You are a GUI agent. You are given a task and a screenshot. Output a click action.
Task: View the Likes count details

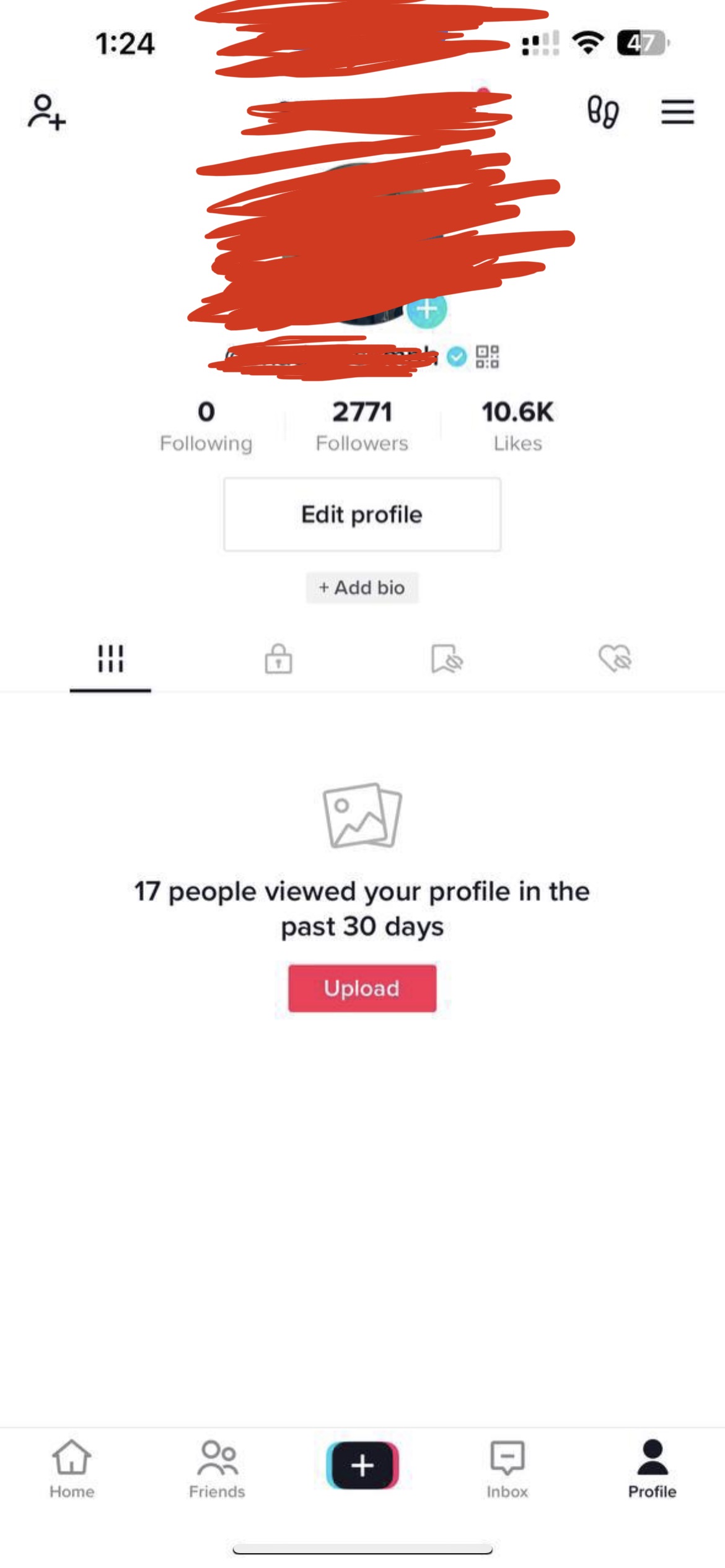click(518, 426)
